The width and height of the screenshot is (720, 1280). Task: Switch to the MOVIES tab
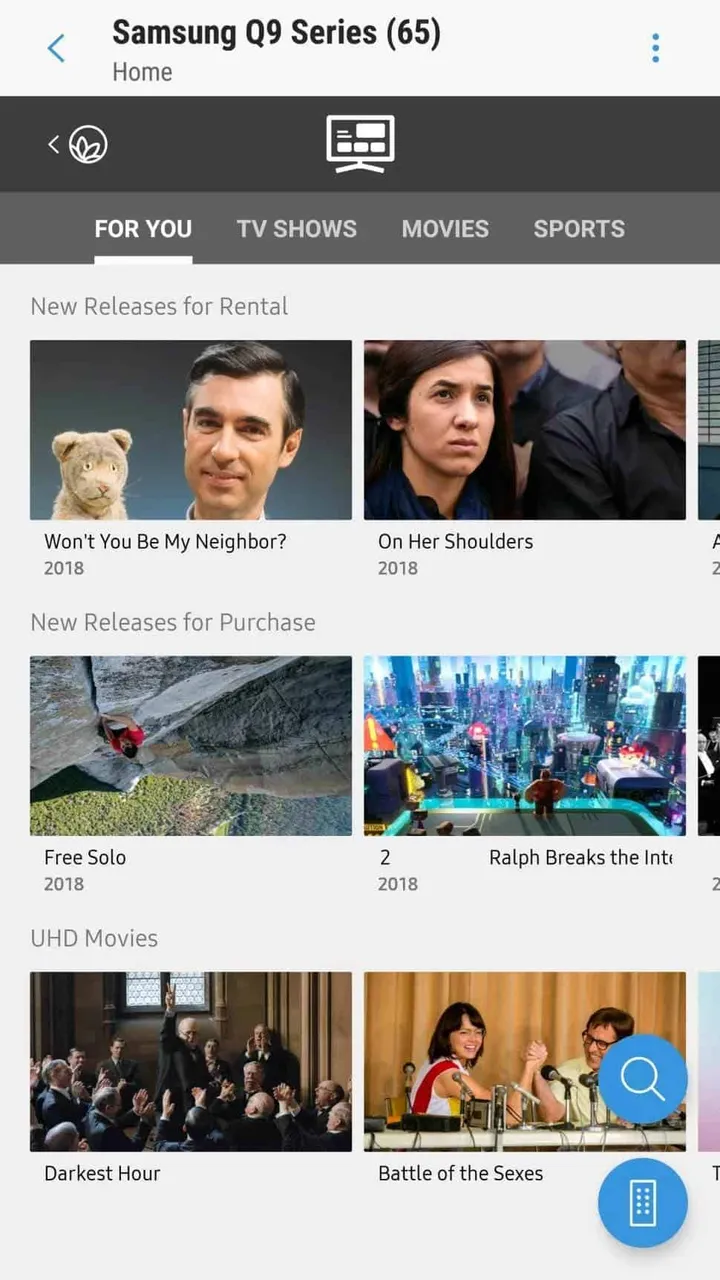point(445,229)
